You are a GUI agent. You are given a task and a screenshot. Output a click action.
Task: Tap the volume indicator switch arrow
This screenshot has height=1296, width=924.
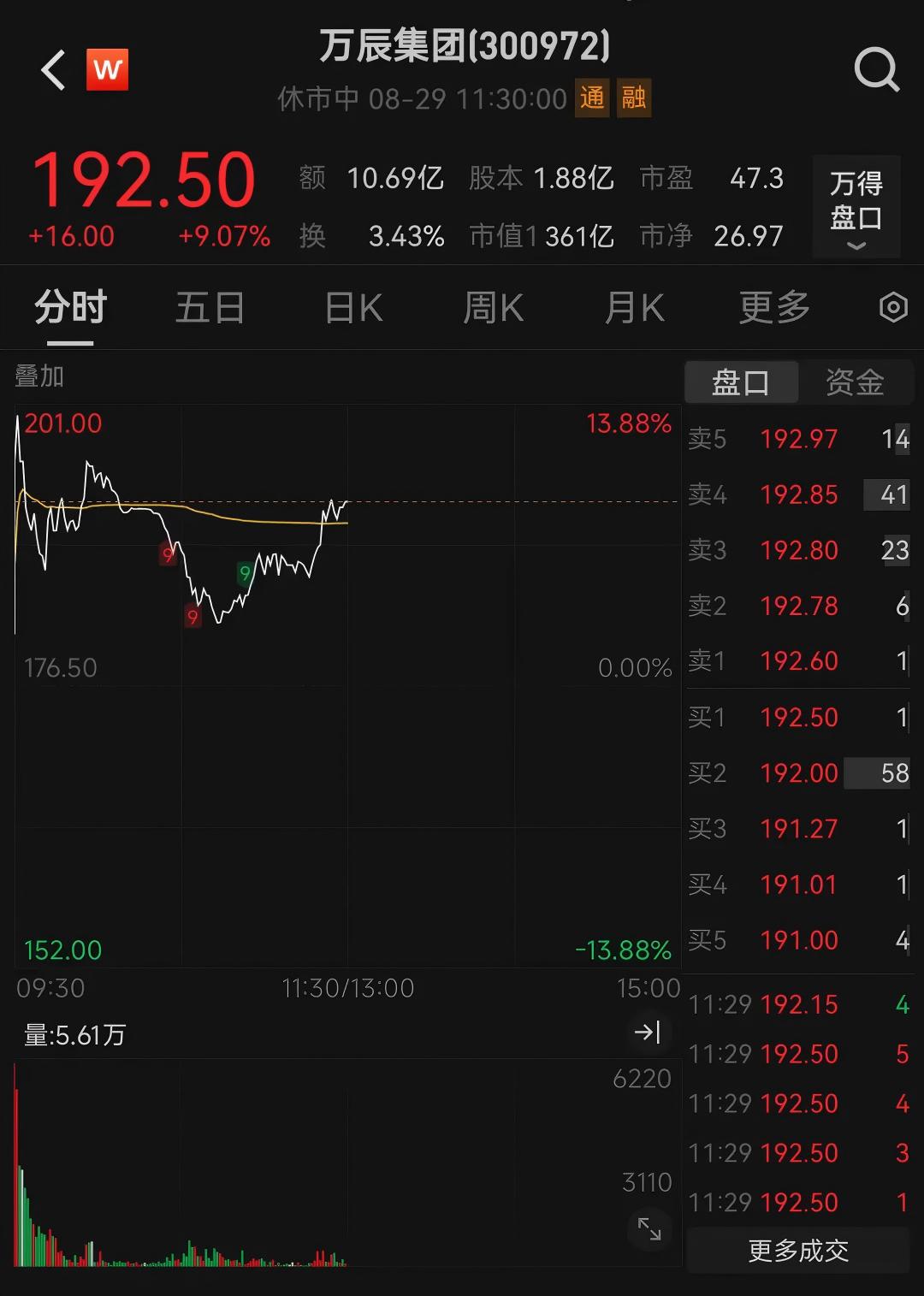coord(648,1033)
